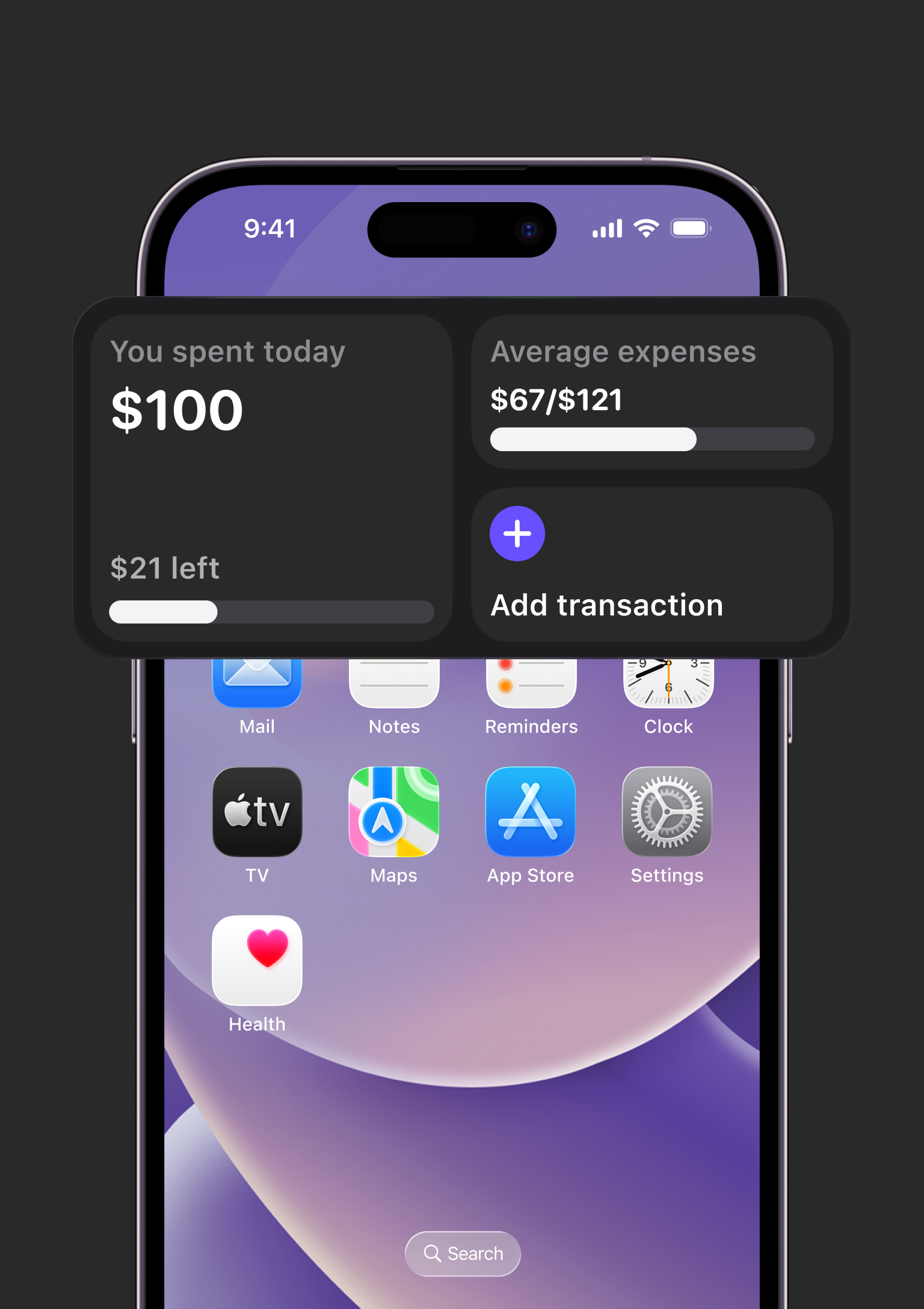Tap the cellular signal bars indicator
924x1309 pixels.
606,229
